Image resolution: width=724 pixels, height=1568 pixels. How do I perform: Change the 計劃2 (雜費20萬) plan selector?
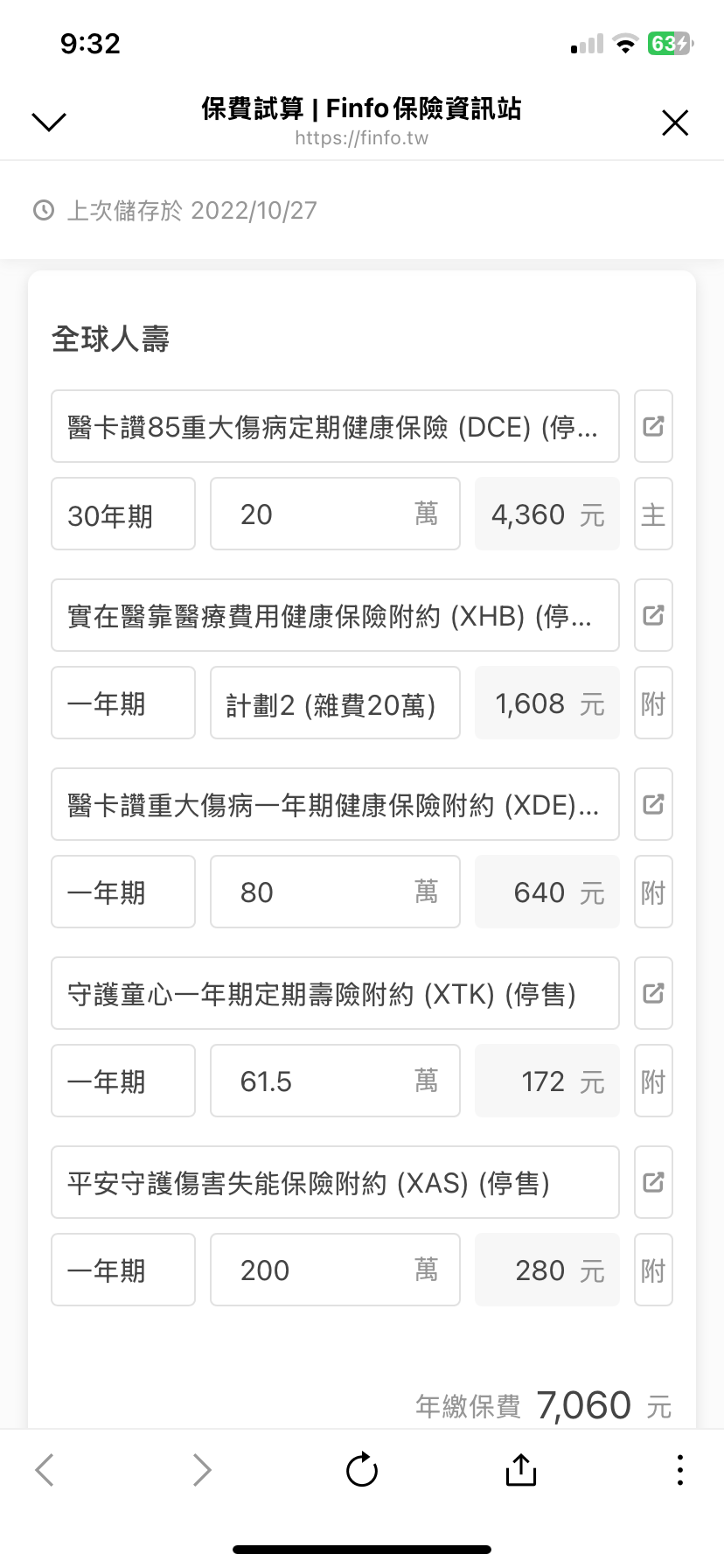pyautogui.click(x=335, y=703)
